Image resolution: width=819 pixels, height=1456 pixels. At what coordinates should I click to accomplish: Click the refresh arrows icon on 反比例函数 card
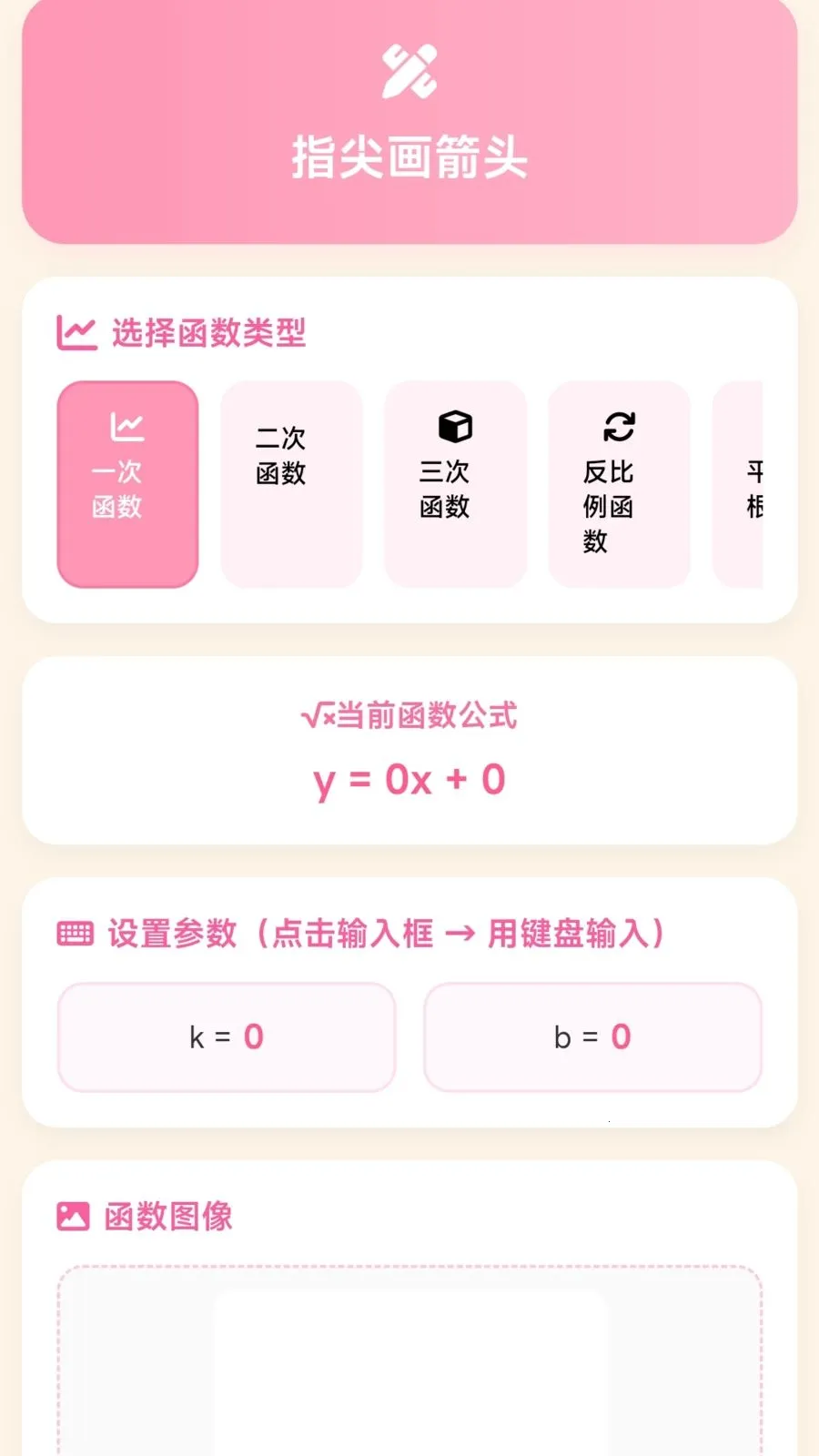(x=619, y=424)
